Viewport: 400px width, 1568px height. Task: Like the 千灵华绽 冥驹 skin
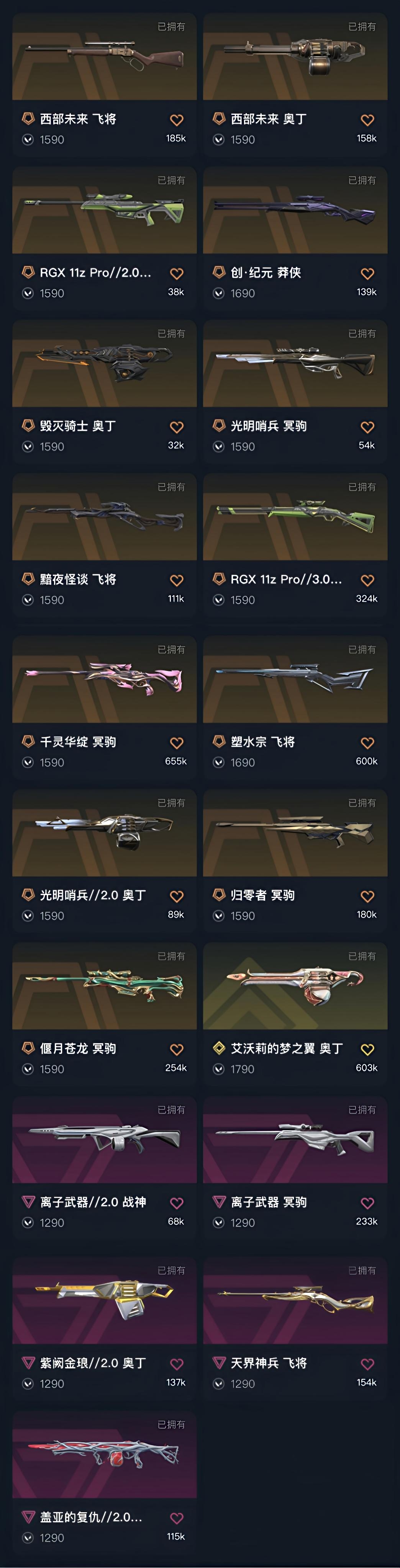point(177,743)
